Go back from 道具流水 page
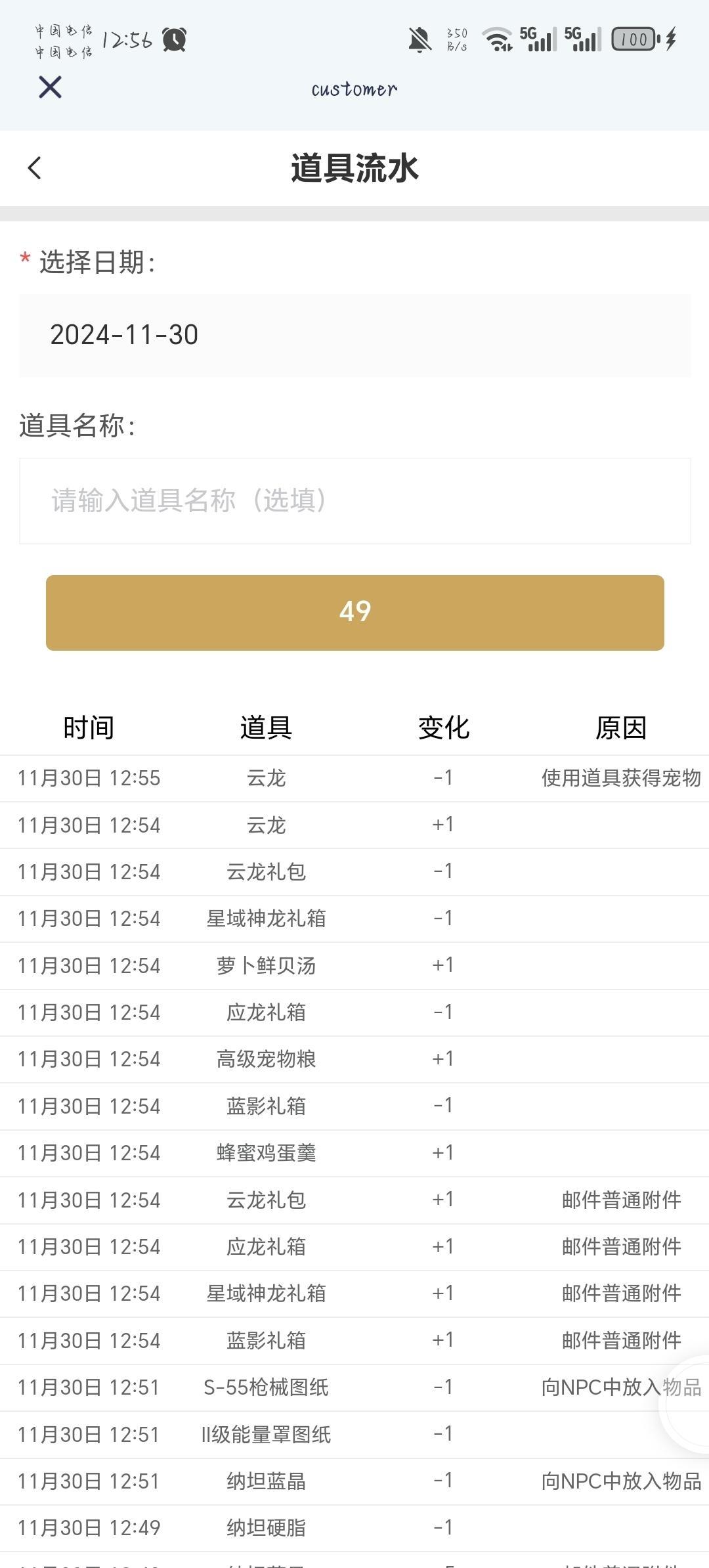The image size is (709, 1568). click(35, 168)
